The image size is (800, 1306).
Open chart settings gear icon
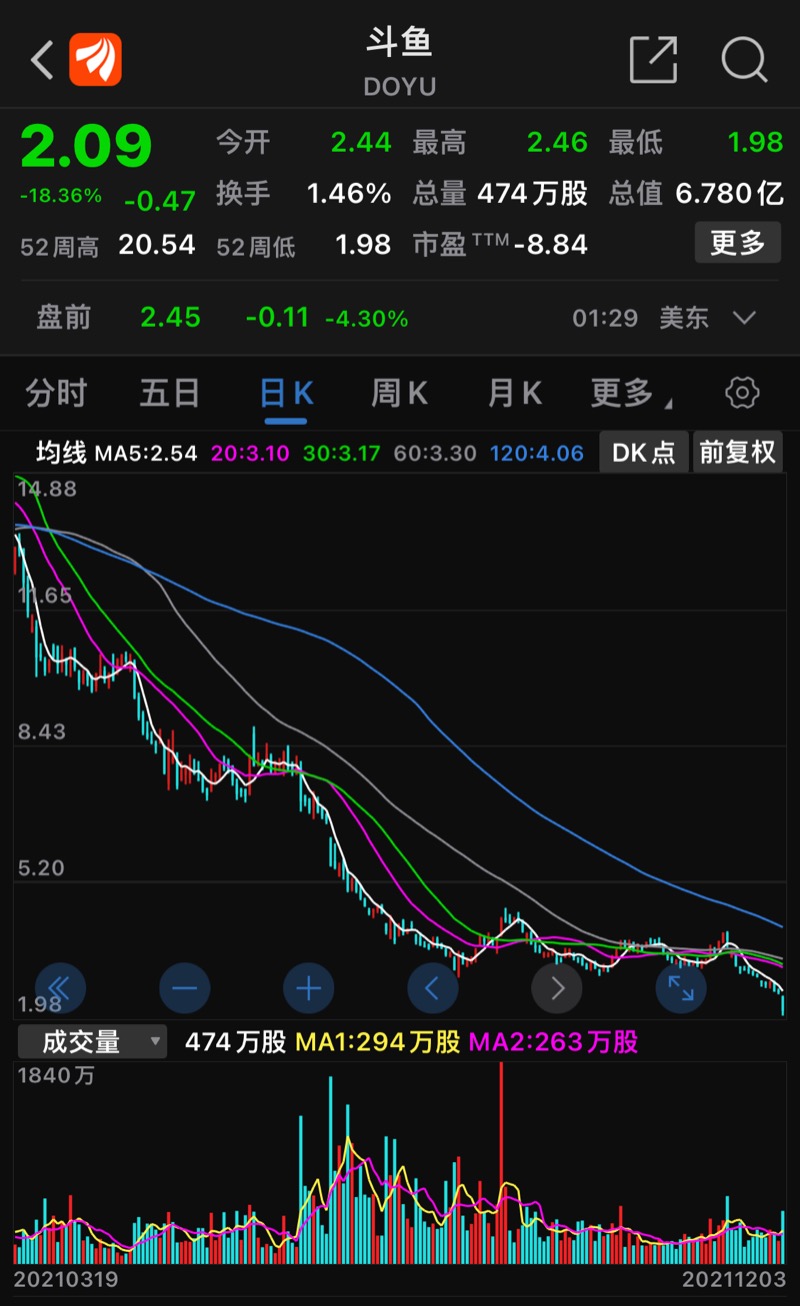(x=742, y=394)
